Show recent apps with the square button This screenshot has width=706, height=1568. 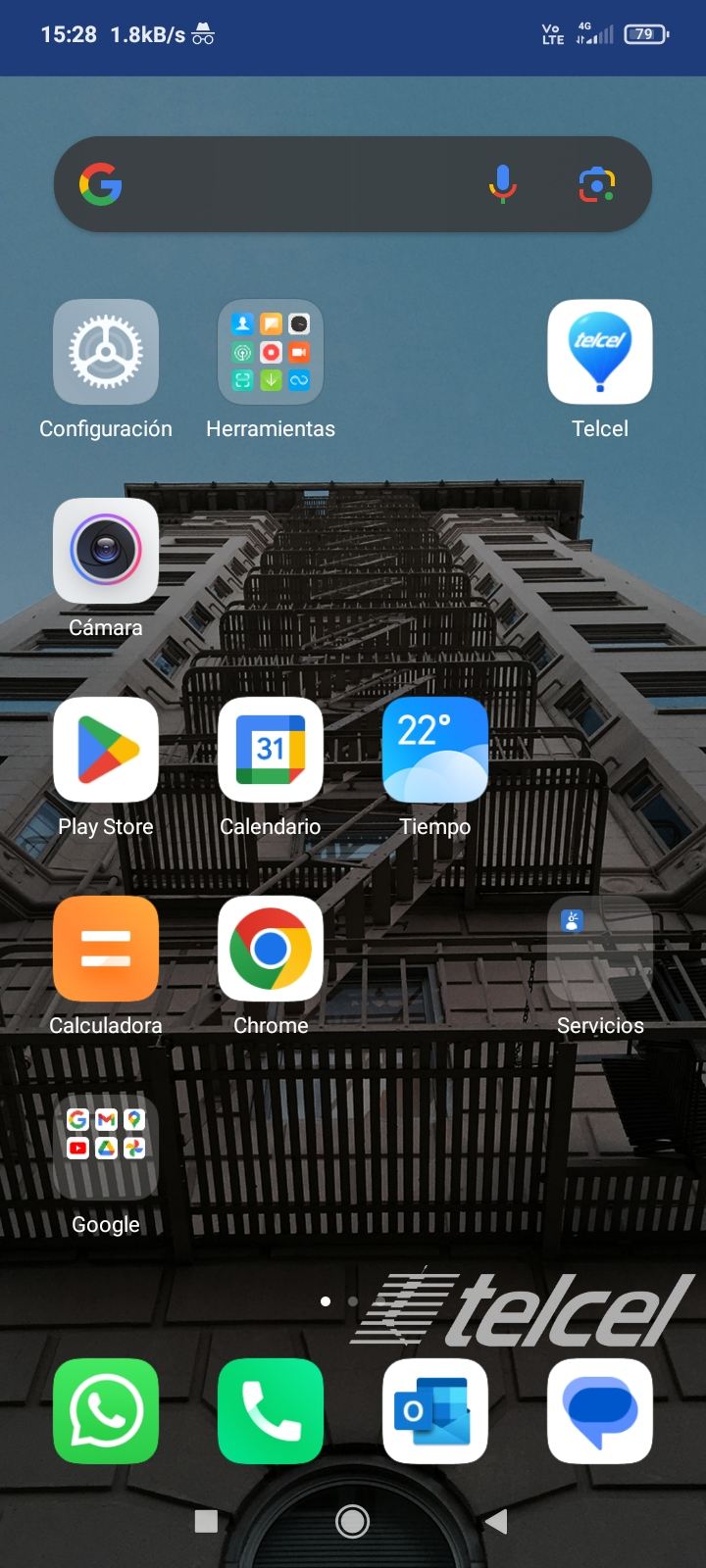pyautogui.click(x=206, y=1521)
